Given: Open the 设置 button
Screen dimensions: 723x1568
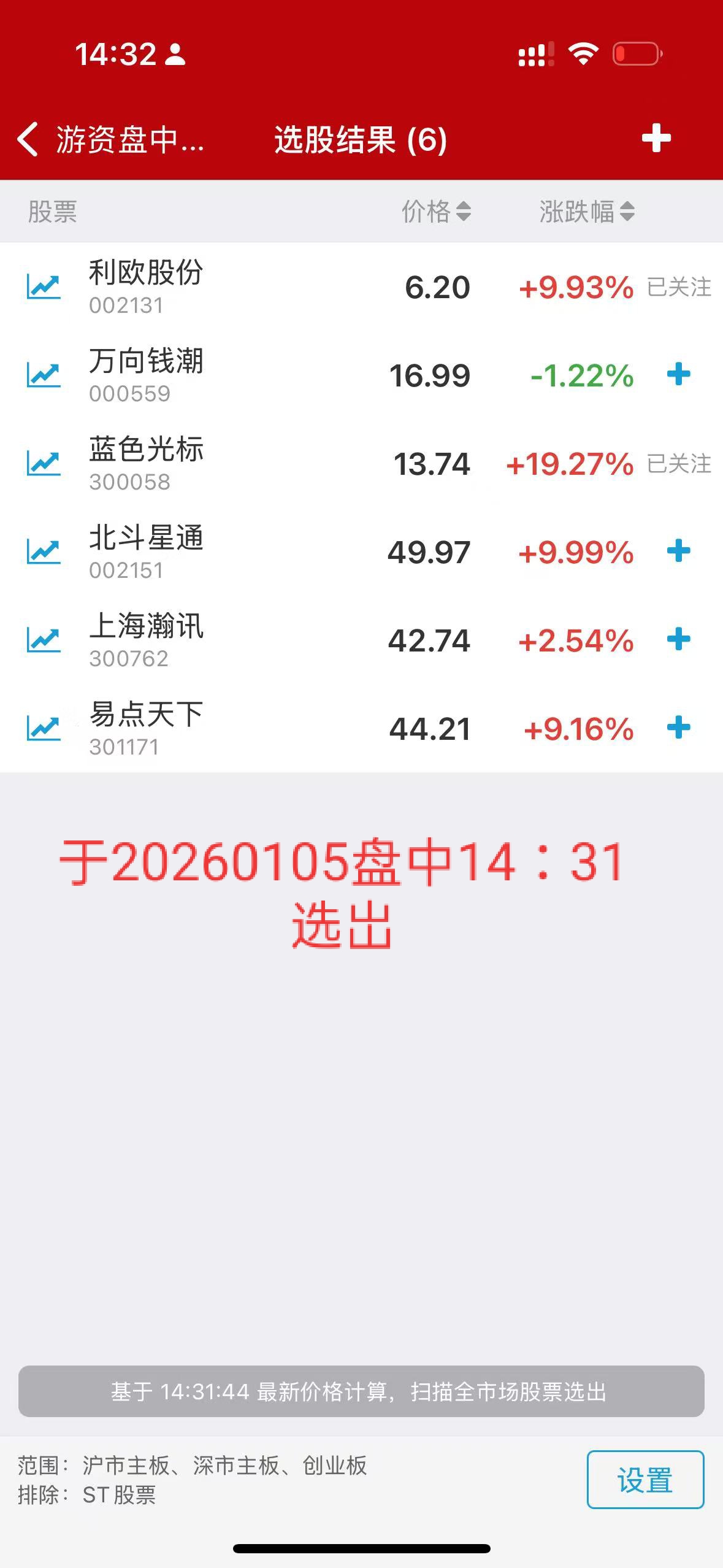Looking at the screenshot, I should (645, 1479).
